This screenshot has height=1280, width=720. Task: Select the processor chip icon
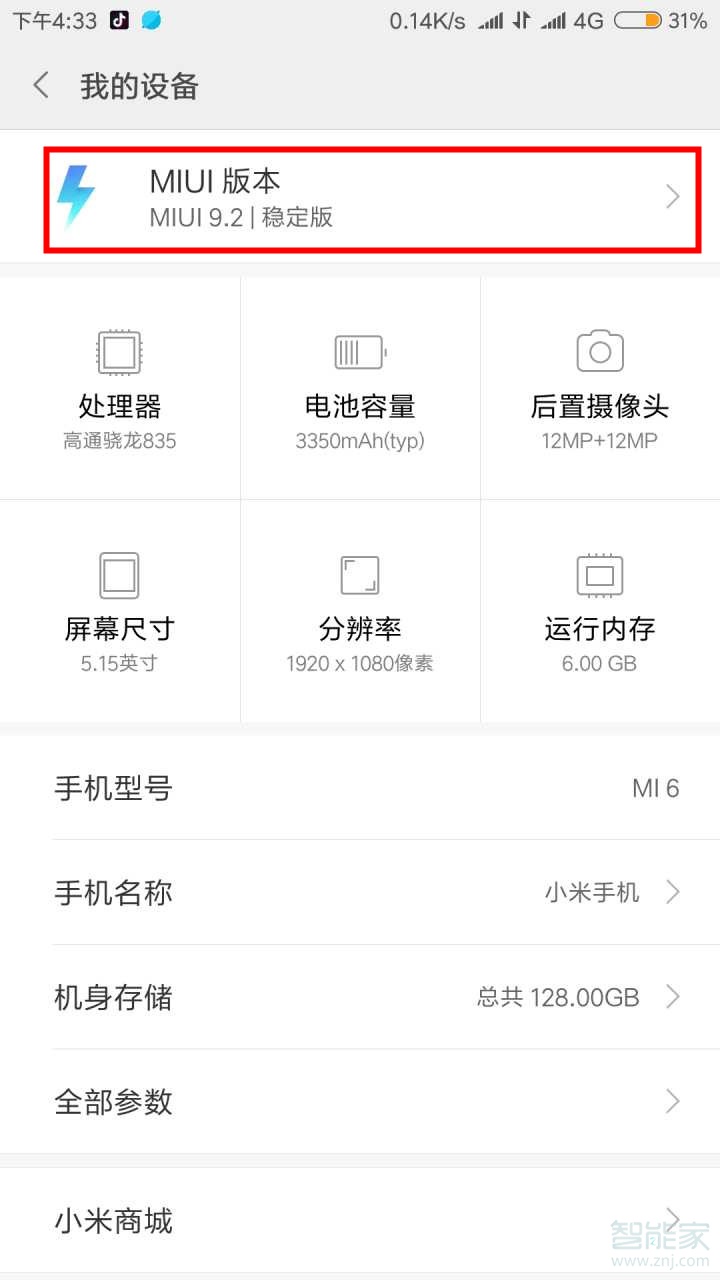point(119,352)
